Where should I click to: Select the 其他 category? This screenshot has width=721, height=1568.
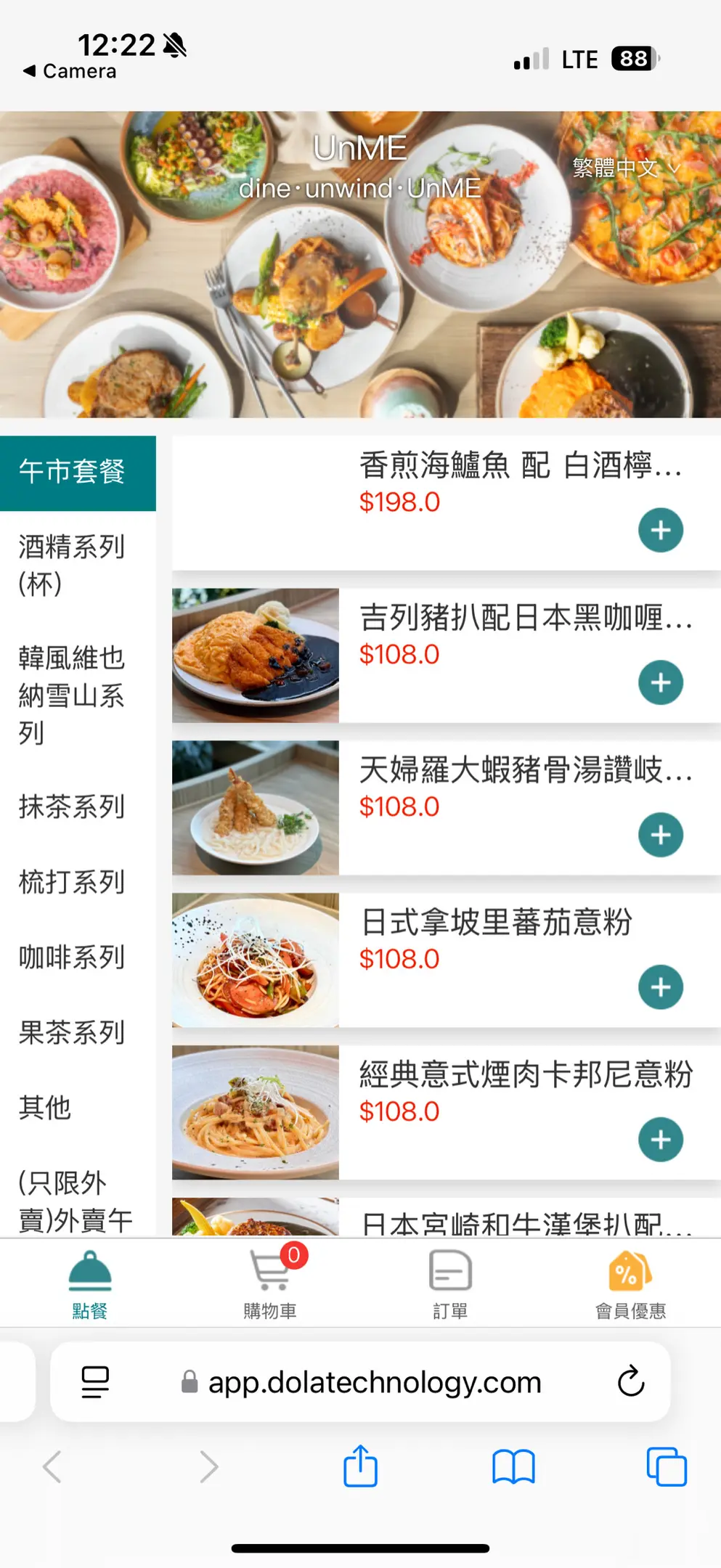pos(45,1108)
